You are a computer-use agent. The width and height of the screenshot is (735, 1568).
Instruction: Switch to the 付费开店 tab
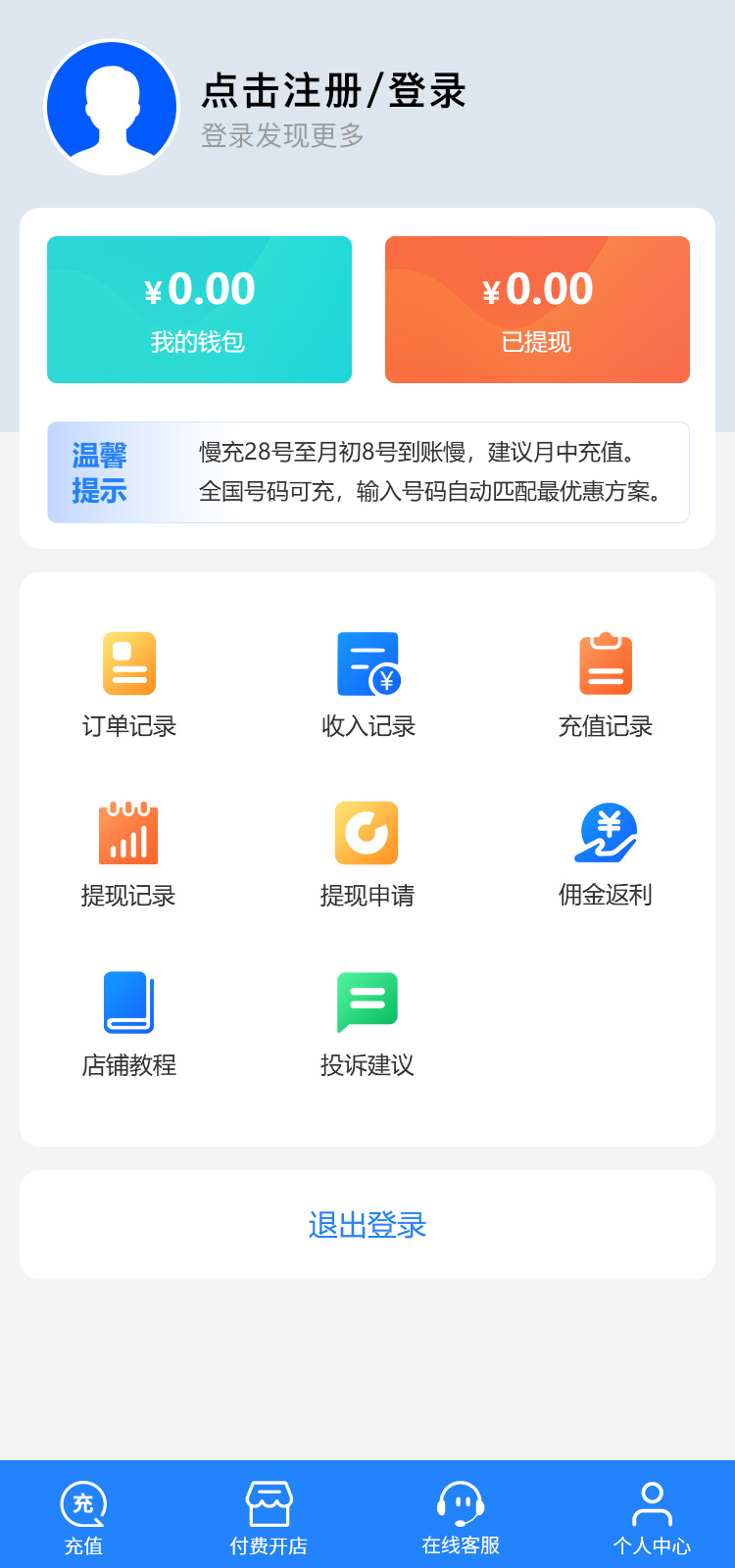269,1517
